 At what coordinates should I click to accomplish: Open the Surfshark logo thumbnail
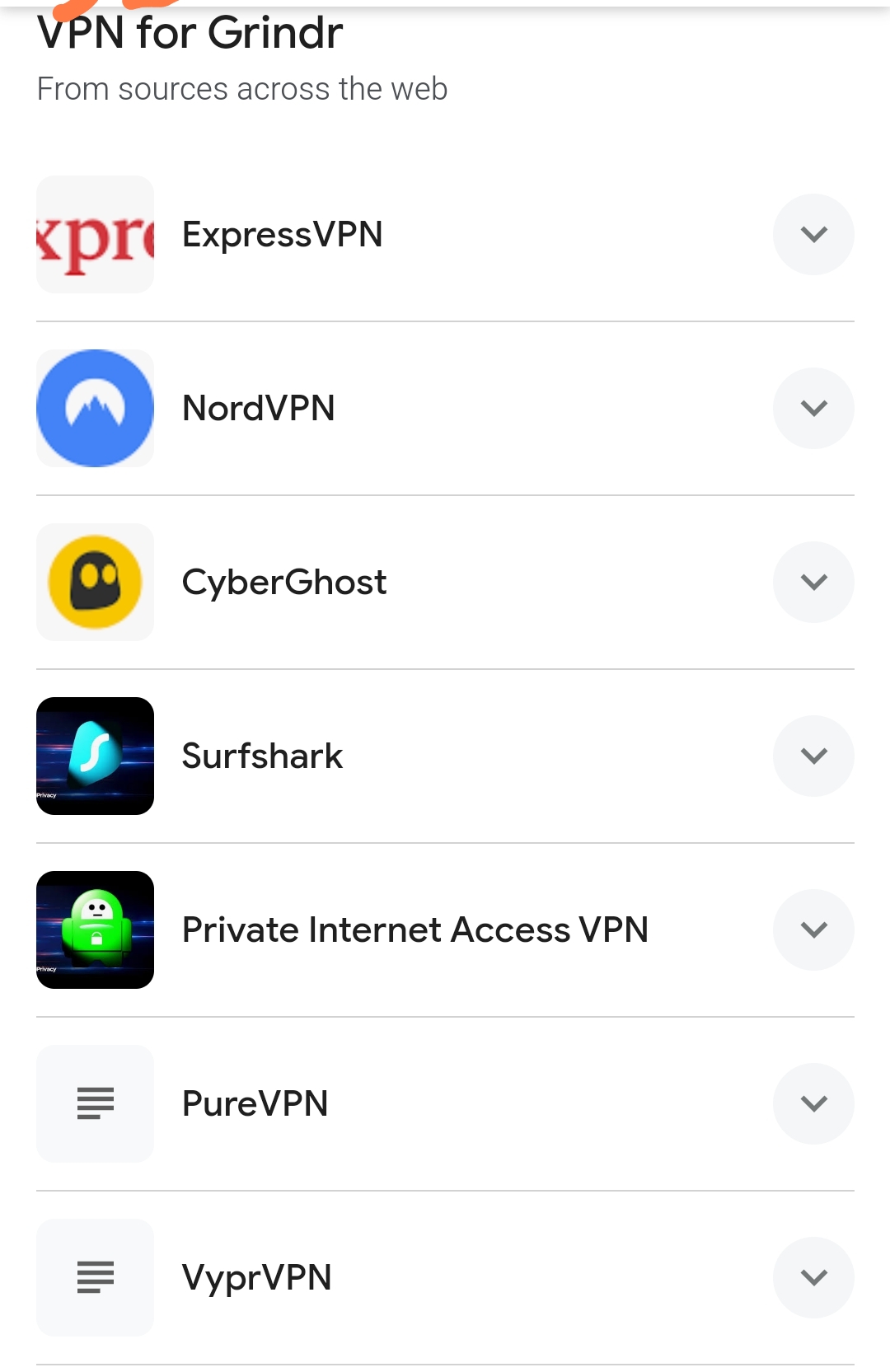tap(94, 756)
